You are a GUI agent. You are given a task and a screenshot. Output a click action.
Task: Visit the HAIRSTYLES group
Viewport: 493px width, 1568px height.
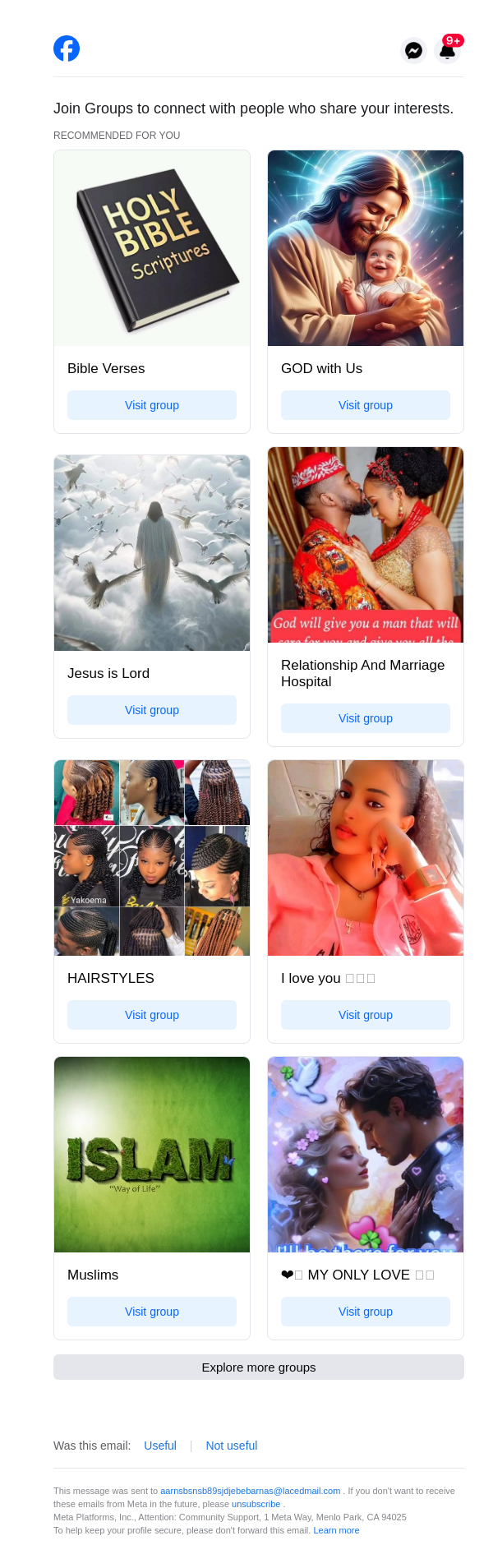(152, 1015)
